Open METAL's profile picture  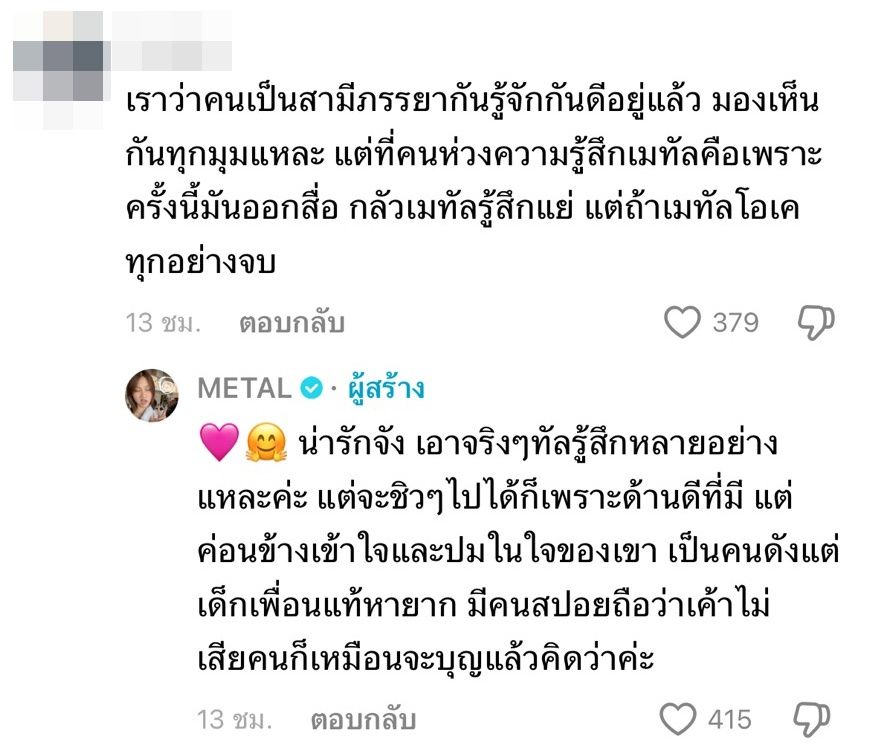151,395
